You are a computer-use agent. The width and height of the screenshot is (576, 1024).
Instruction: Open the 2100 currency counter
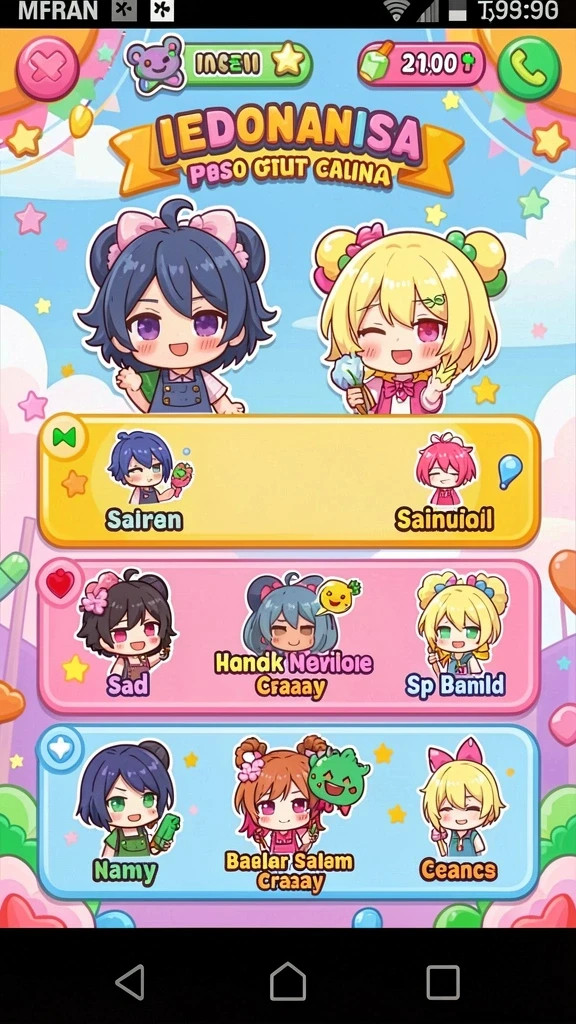click(x=421, y=65)
